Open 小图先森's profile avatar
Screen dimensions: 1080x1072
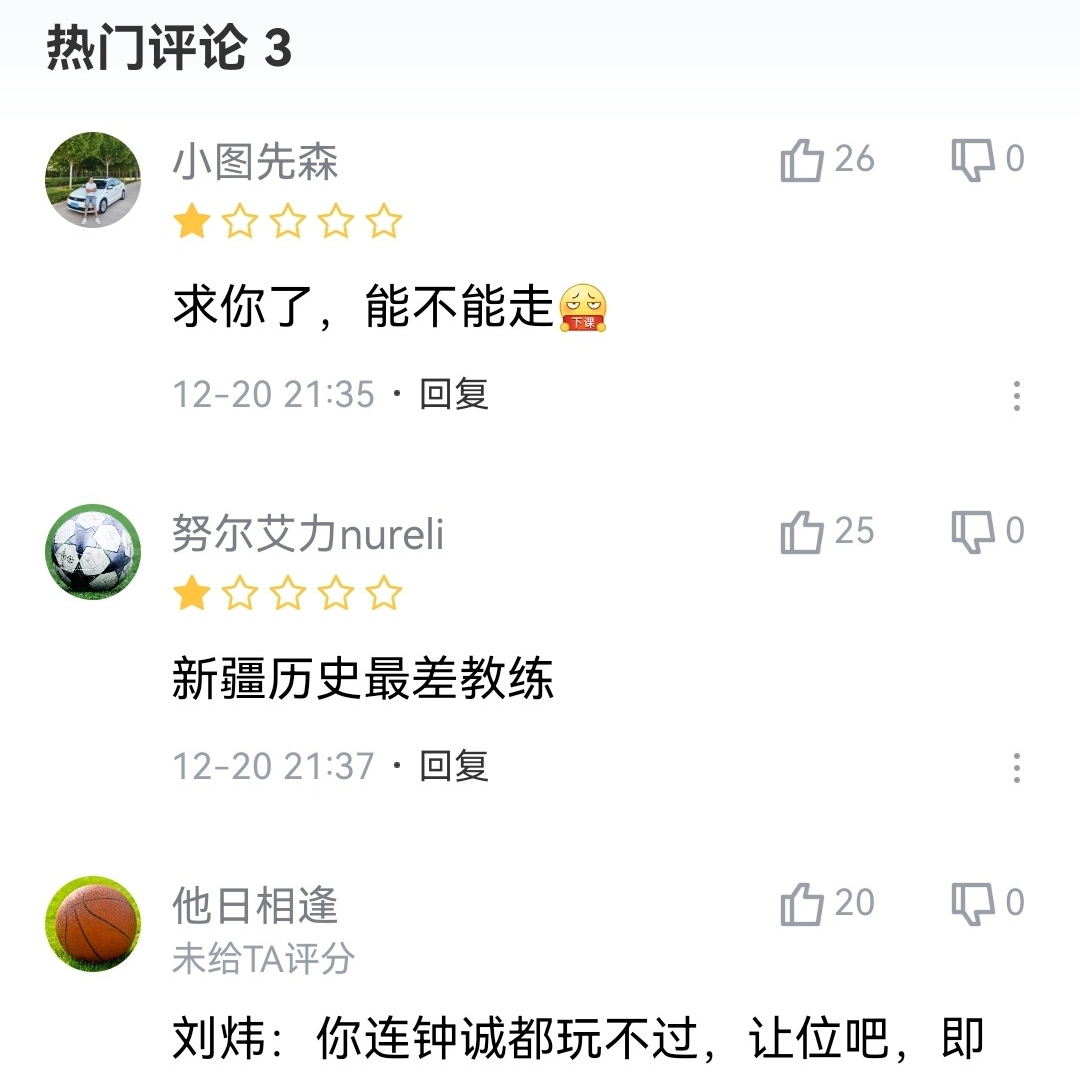pyautogui.click(x=93, y=180)
